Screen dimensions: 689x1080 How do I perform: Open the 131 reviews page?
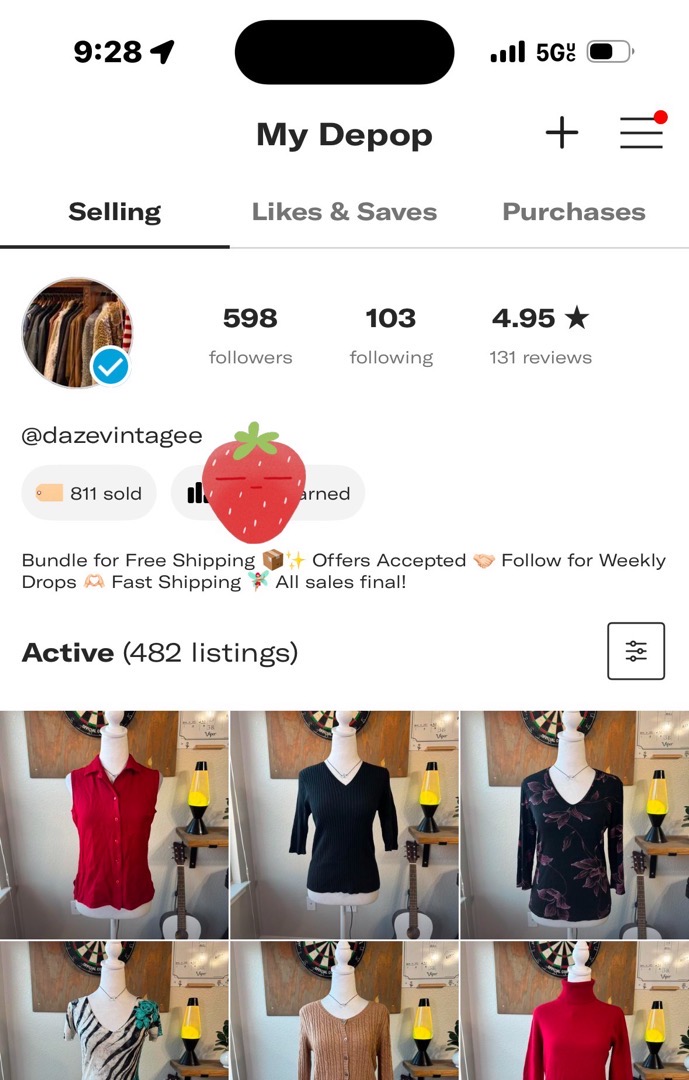click(x=540, y=335)
